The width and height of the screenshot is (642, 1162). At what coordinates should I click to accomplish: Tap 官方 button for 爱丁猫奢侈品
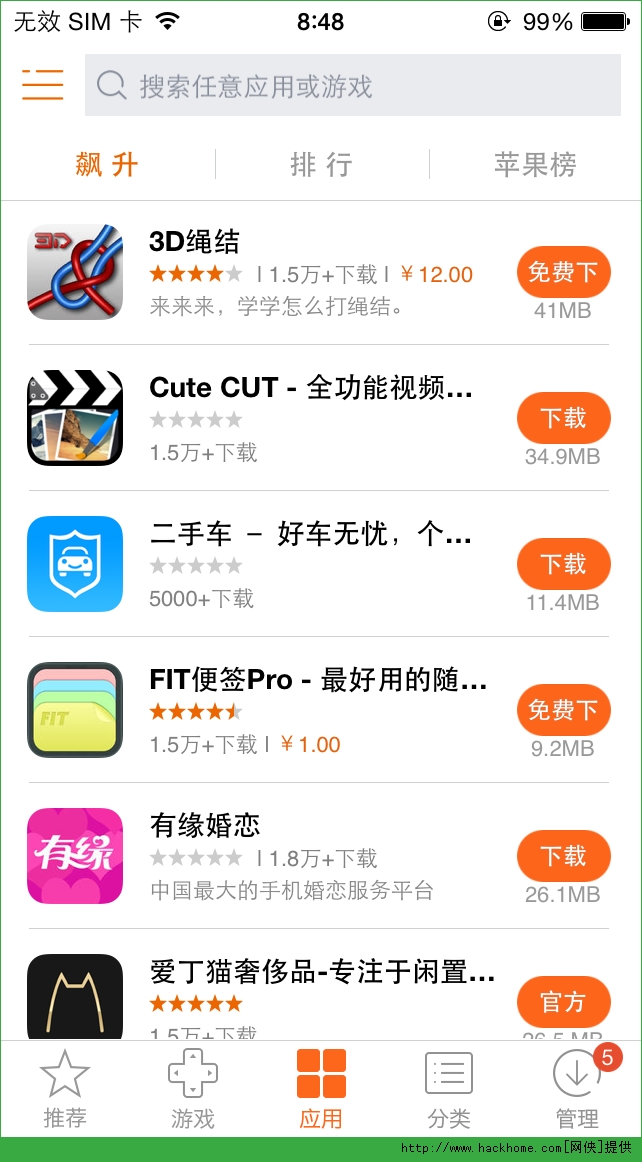(563, 1002)
